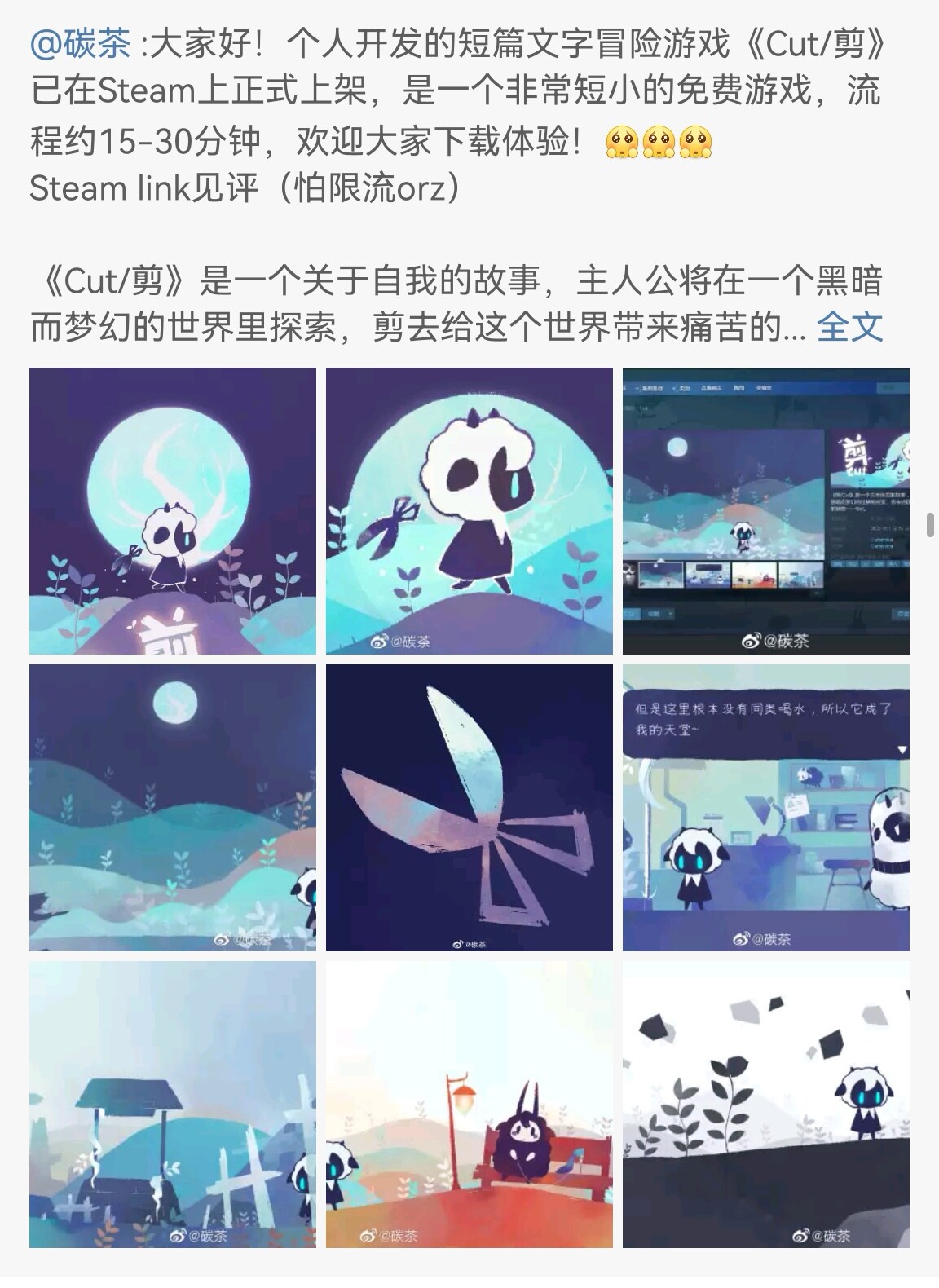This screenshot has width=939, height=1288.
Task: Open the Steam store page screenshot image
Action: [766, 511]
